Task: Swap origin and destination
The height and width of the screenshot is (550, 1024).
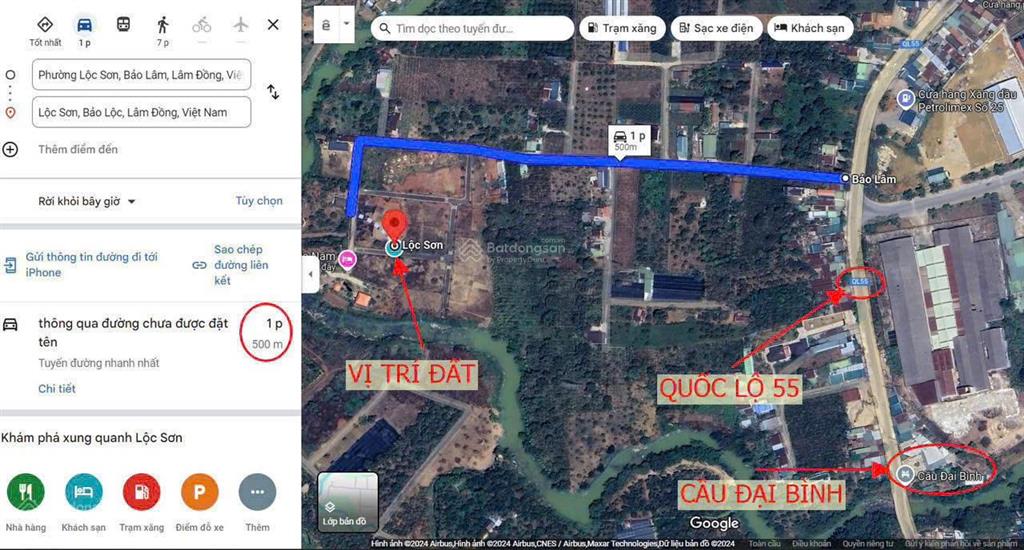Action: coord(273,92)
